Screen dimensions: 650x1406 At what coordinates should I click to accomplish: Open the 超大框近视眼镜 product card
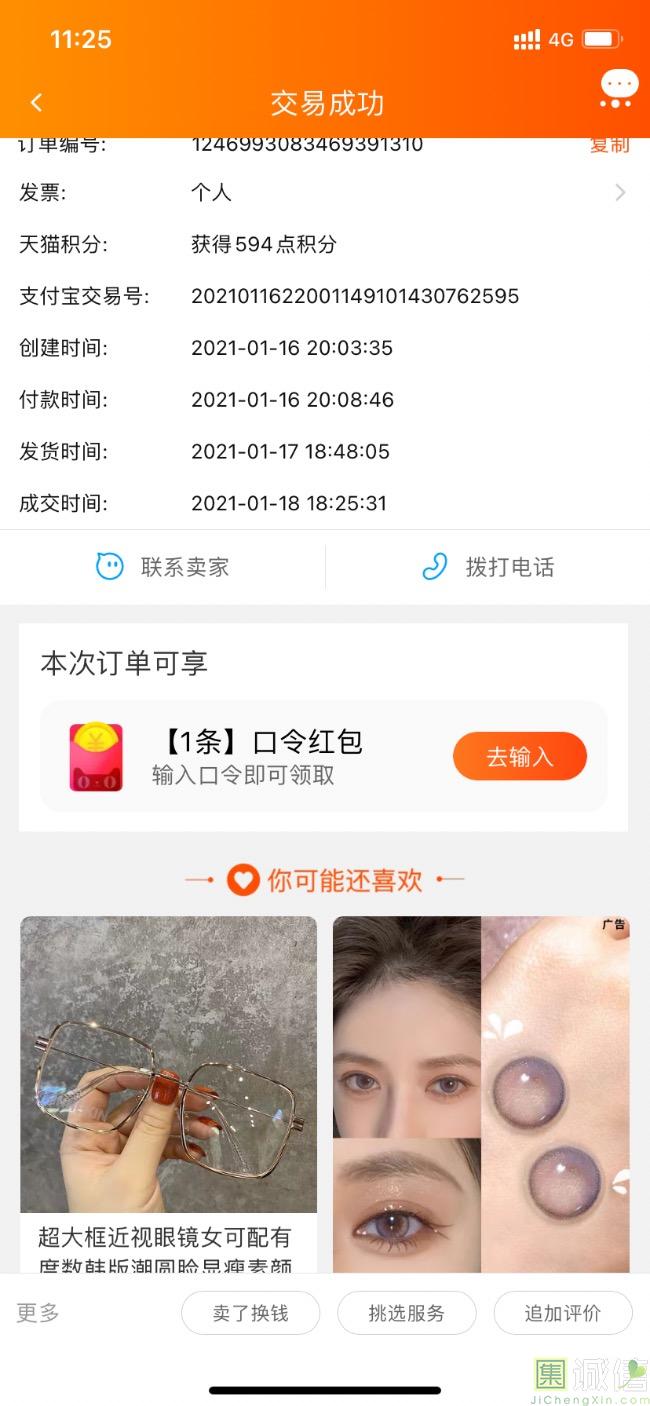(169, 1090)
